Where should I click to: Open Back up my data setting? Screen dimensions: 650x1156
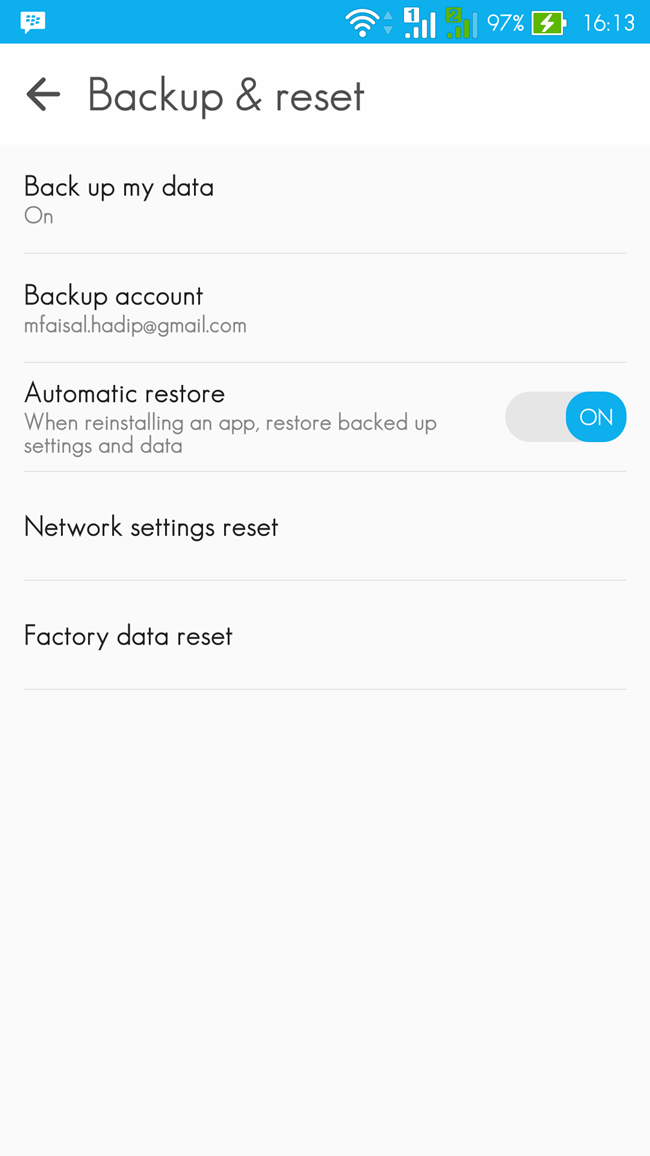[x=325, y=199]
